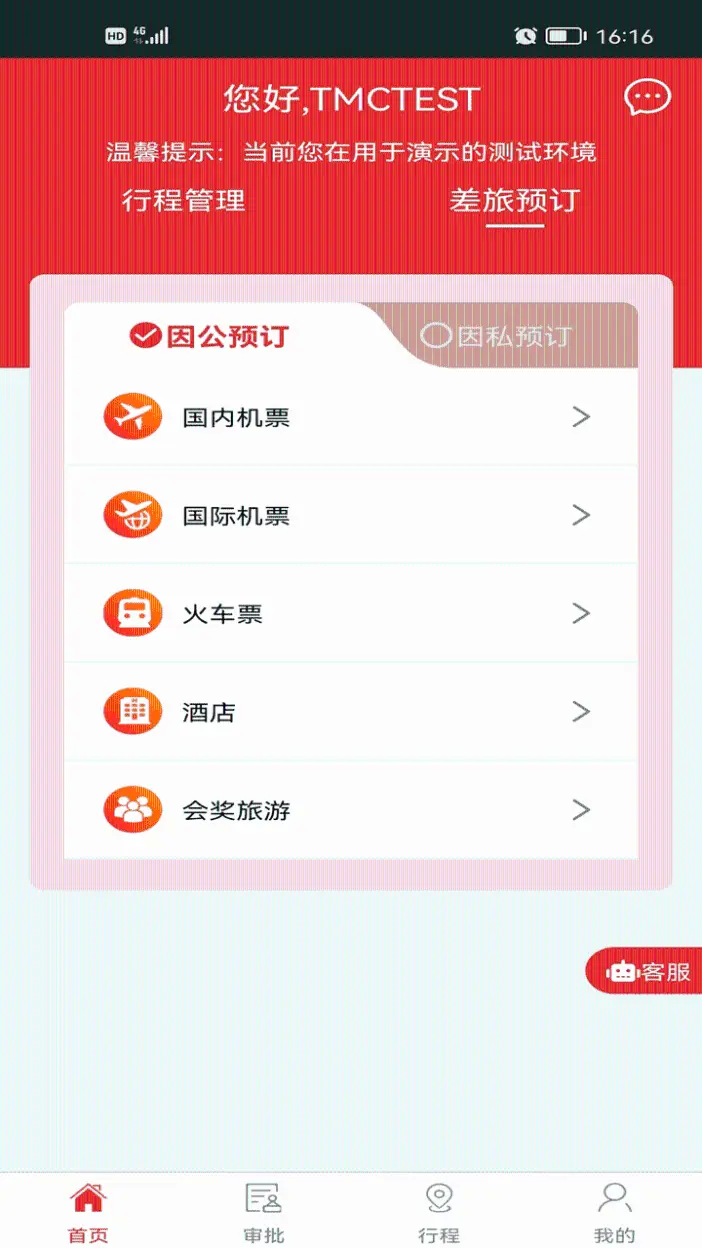The image size is (702, 1248).
Task: Select the 差旅预订 tab
Action: (514, 200)
